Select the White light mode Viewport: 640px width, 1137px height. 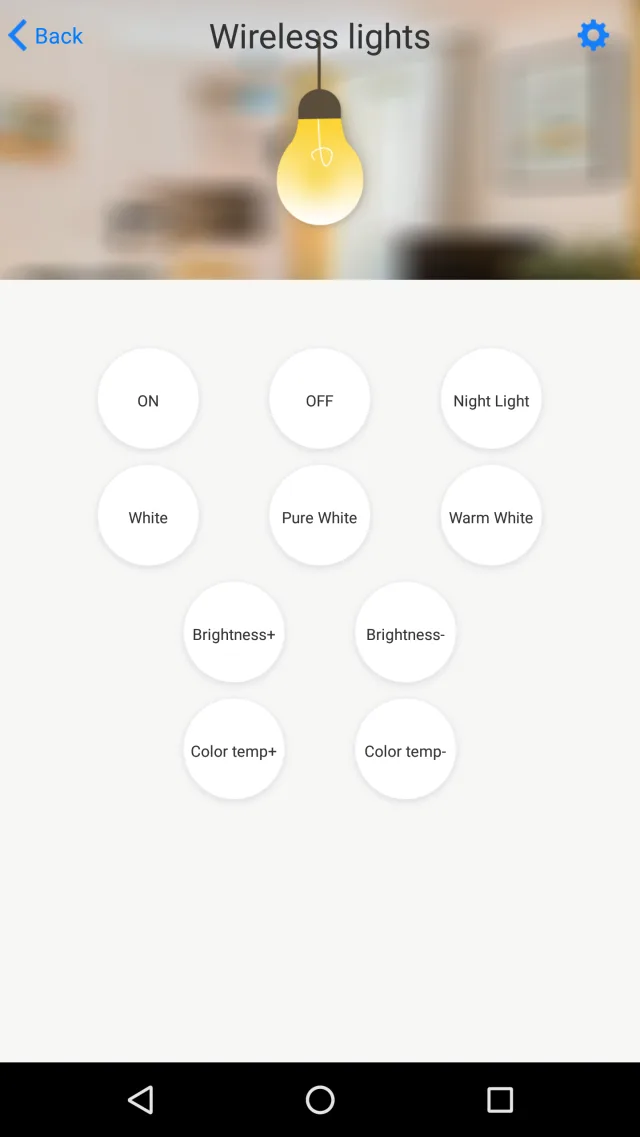148,516
